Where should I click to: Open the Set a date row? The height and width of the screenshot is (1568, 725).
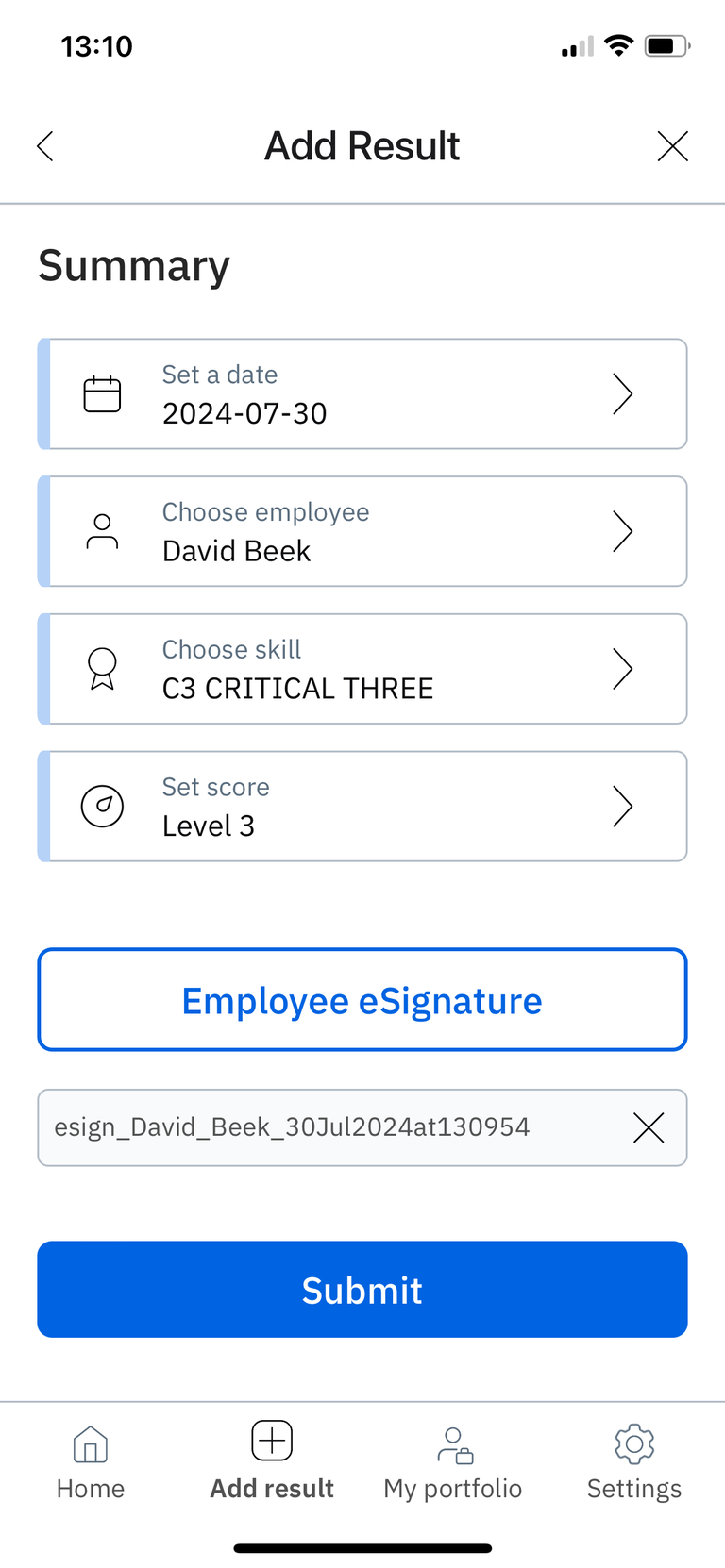[x=362, y=393]
